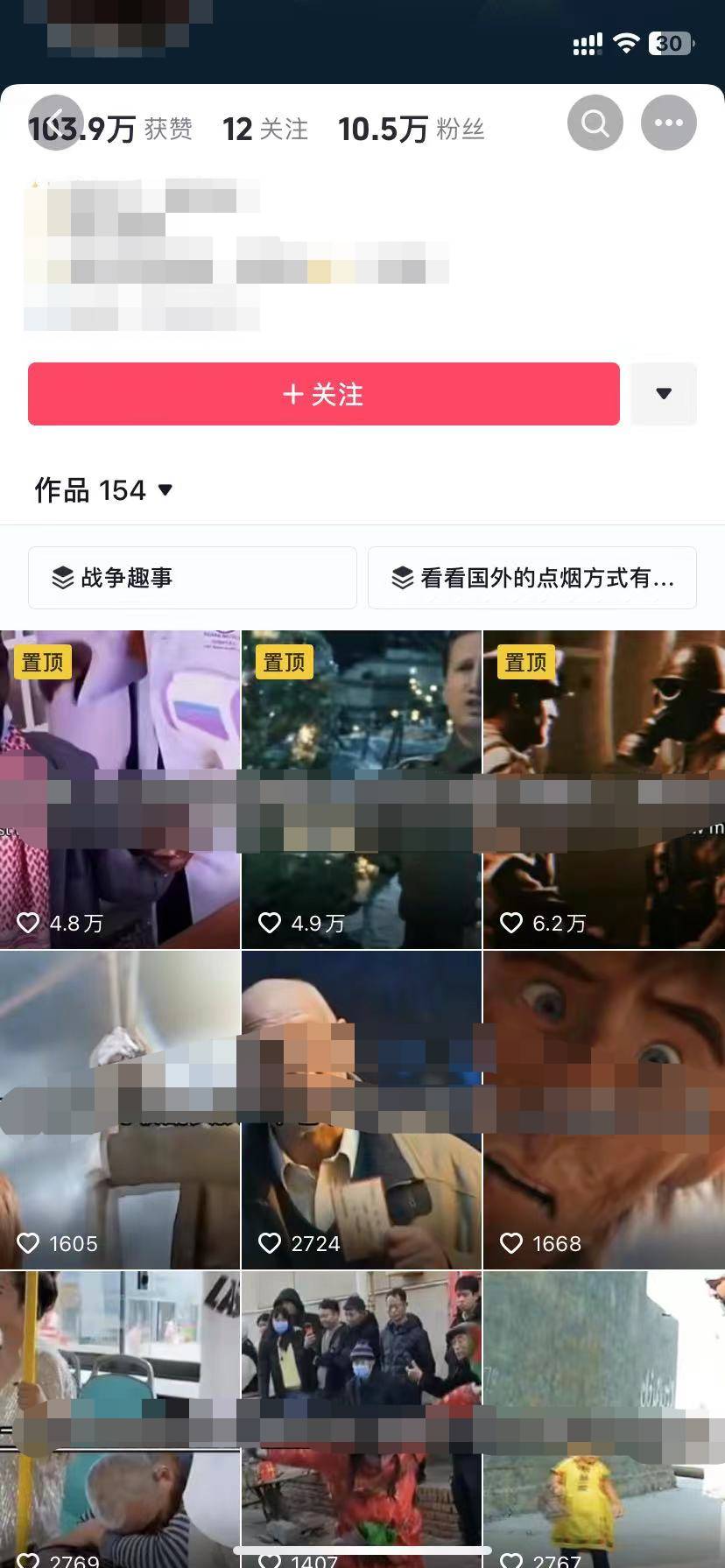
Task: Follow this account with 关注 button
Action: [323, 394]
